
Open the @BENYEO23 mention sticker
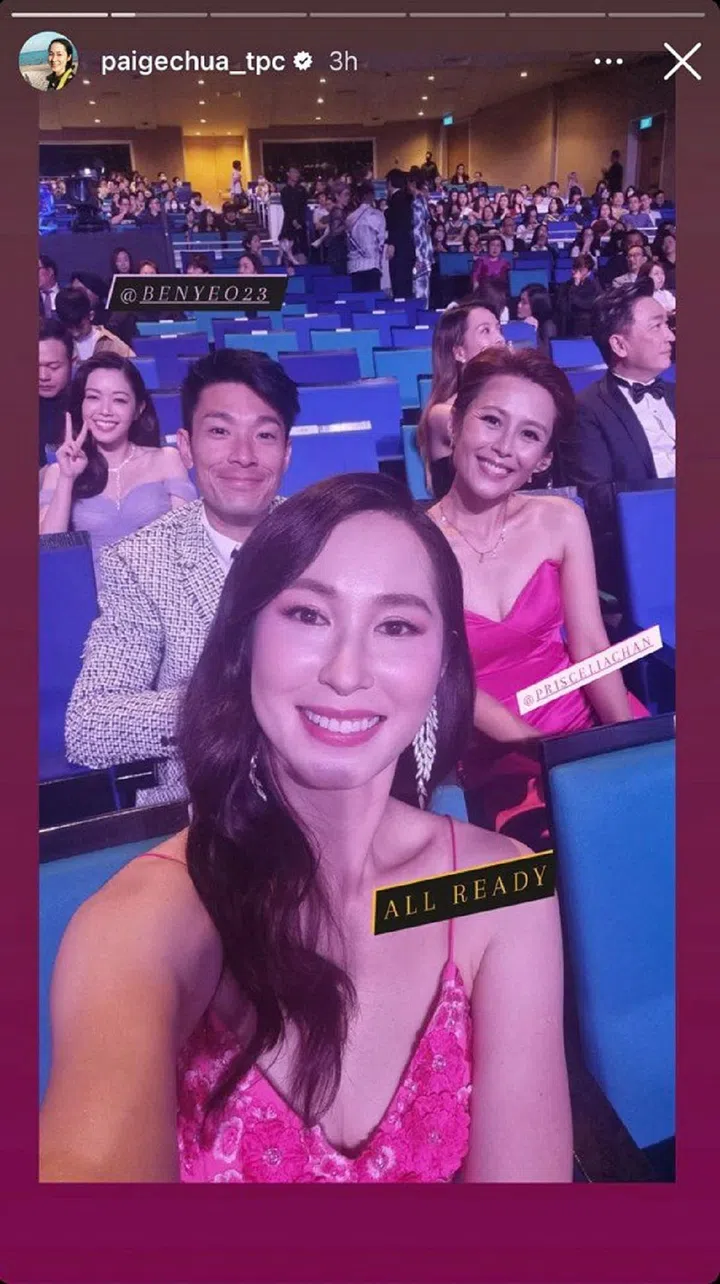[x=196, y=292]
